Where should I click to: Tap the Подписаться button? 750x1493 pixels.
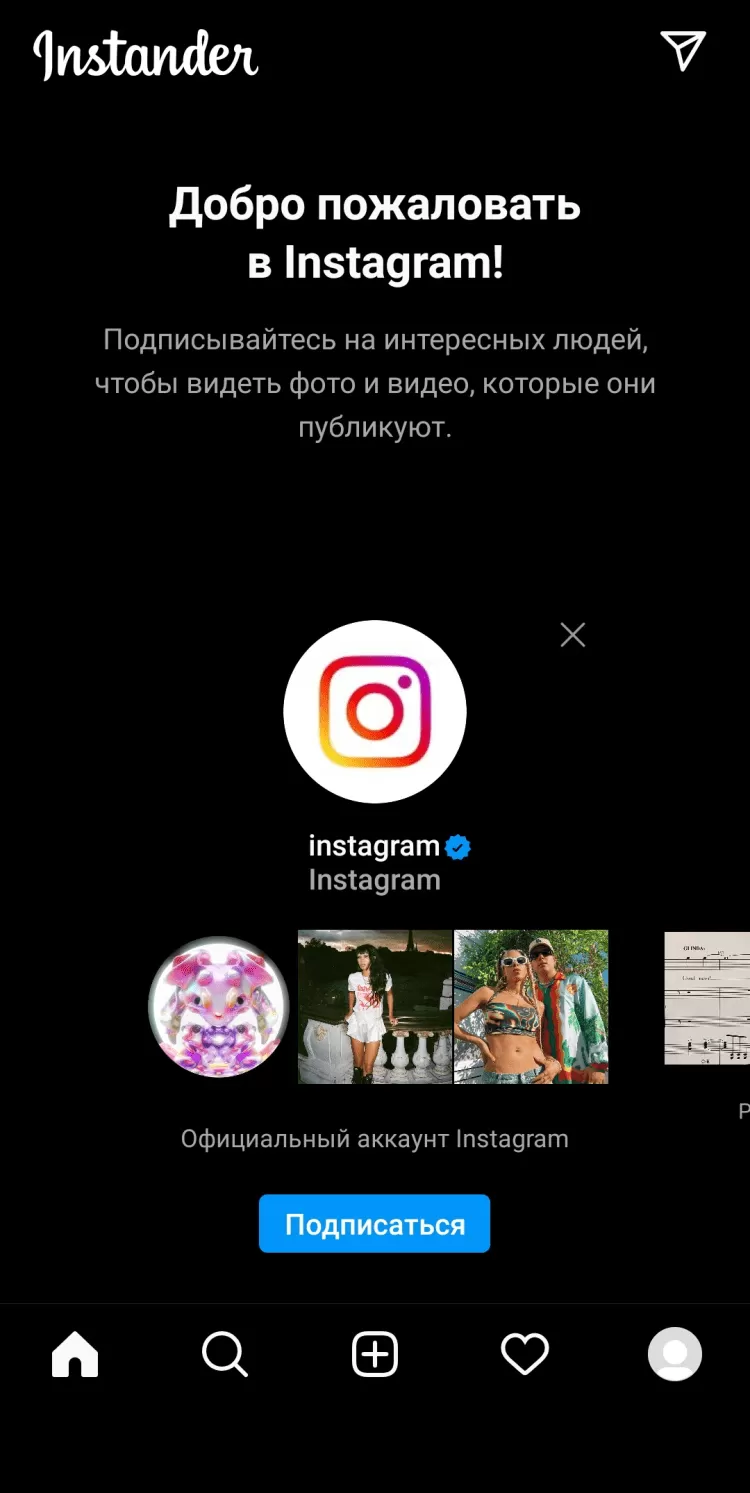click(x=374, y=1223)
